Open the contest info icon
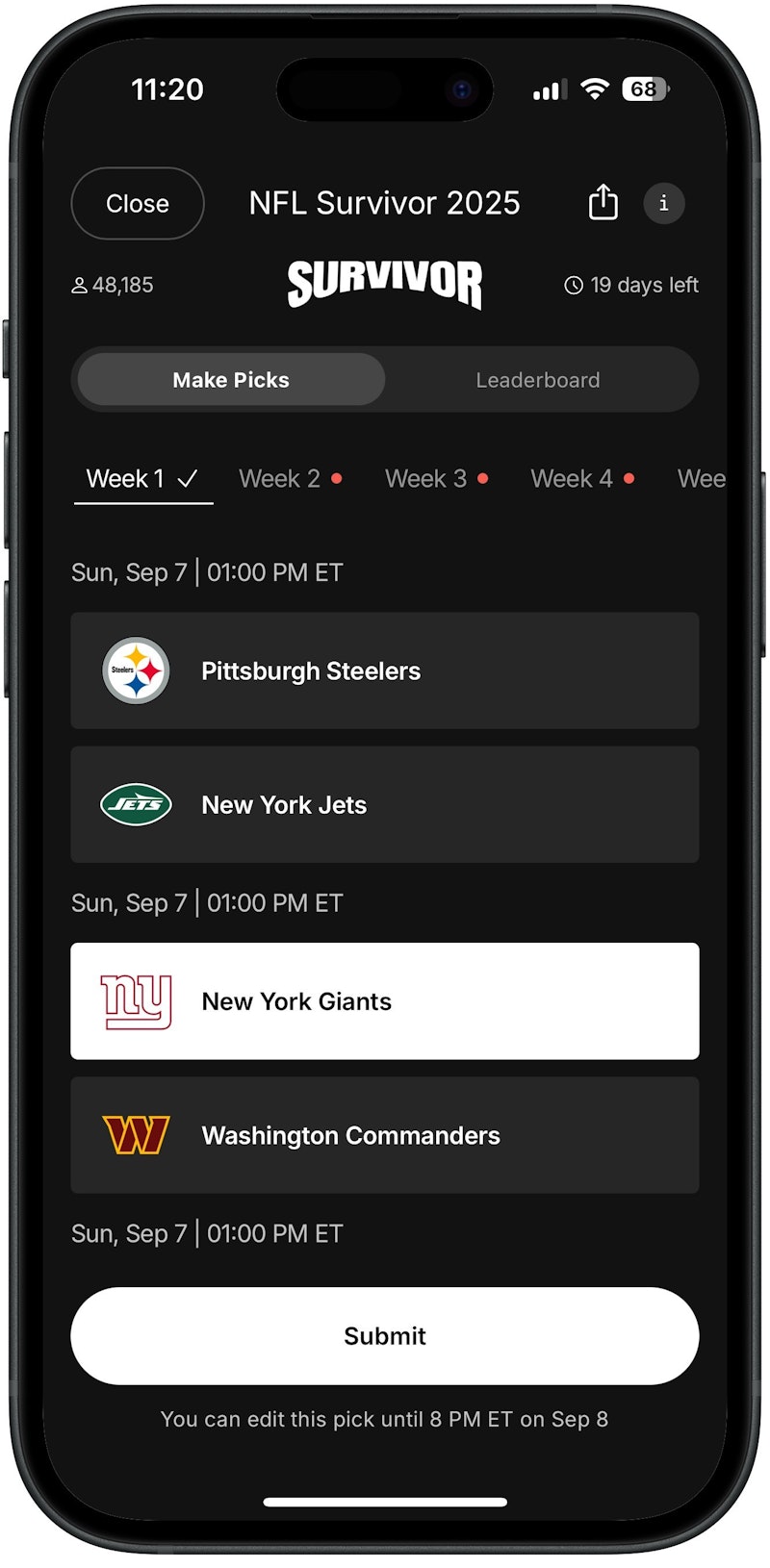This screenshot has height=1568, width=770. (663, 204)
